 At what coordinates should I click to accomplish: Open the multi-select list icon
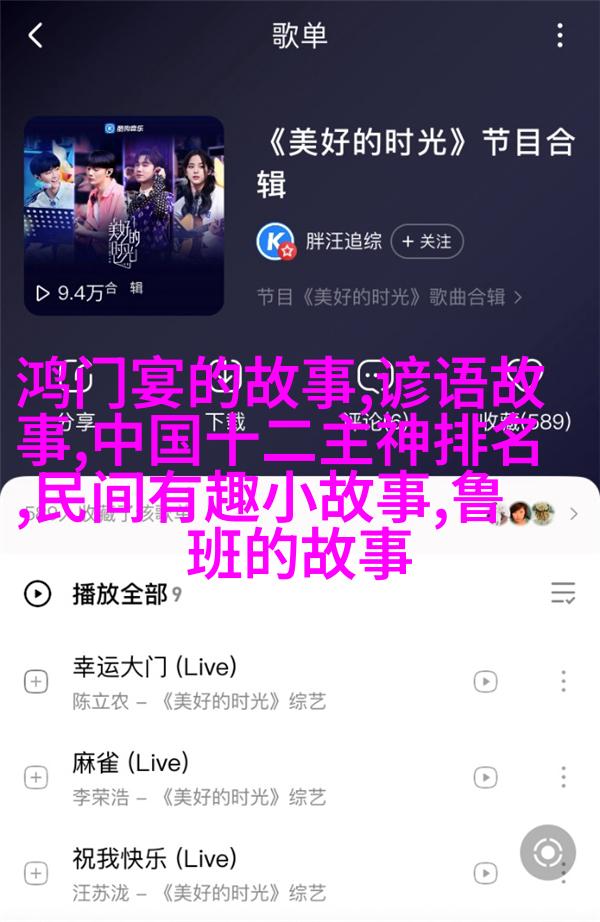click(x=563, y=594)
